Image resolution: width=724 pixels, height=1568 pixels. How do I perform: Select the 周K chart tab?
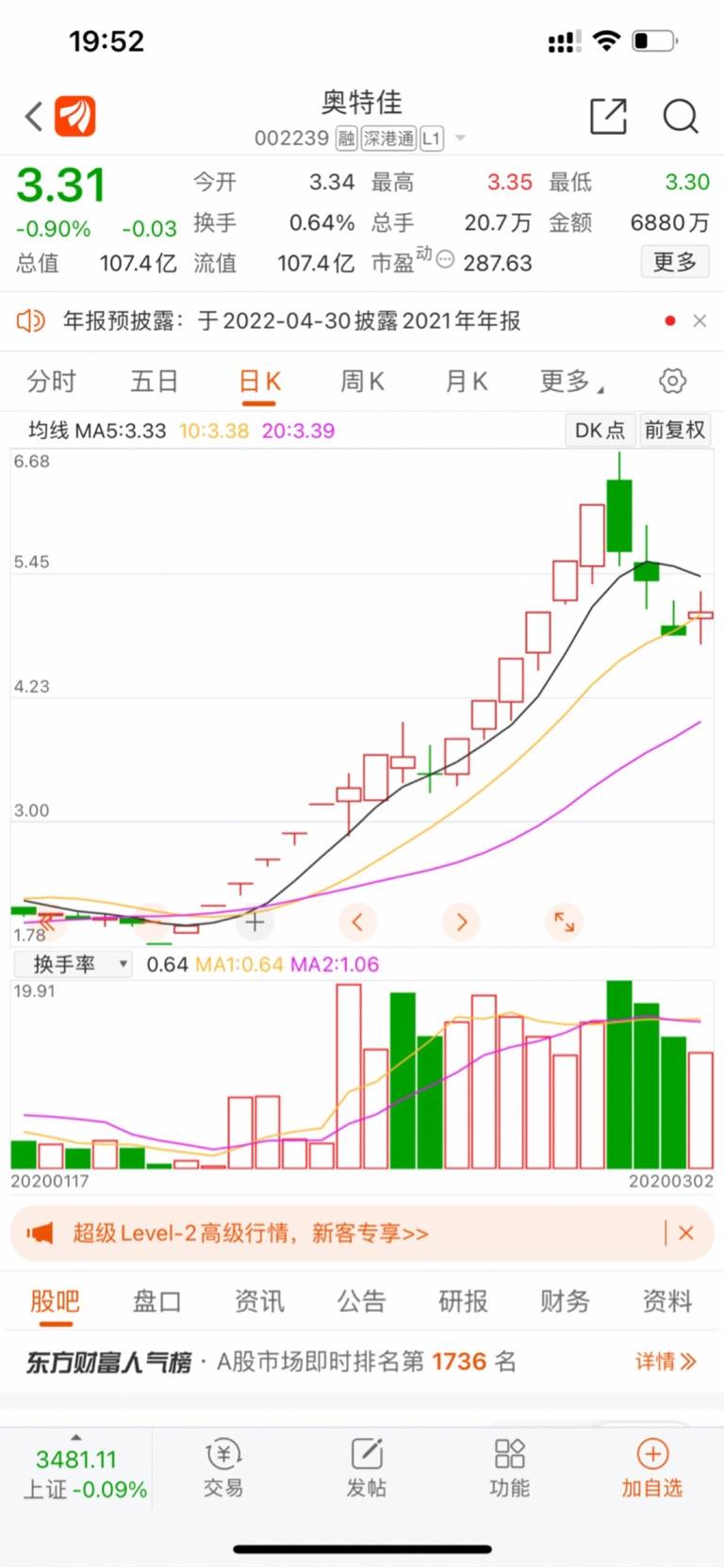tap(363, 382)
